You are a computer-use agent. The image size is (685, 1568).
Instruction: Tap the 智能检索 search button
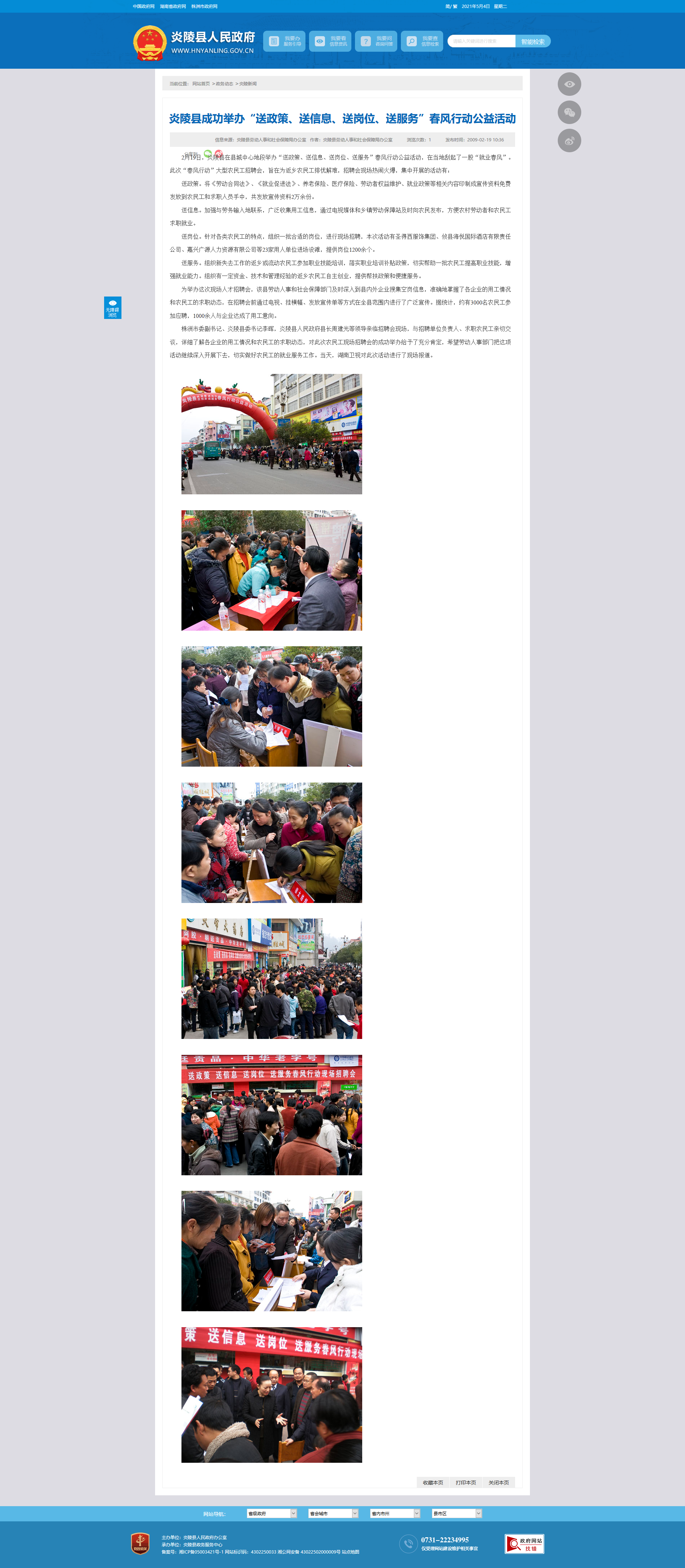tap(532, 41)
